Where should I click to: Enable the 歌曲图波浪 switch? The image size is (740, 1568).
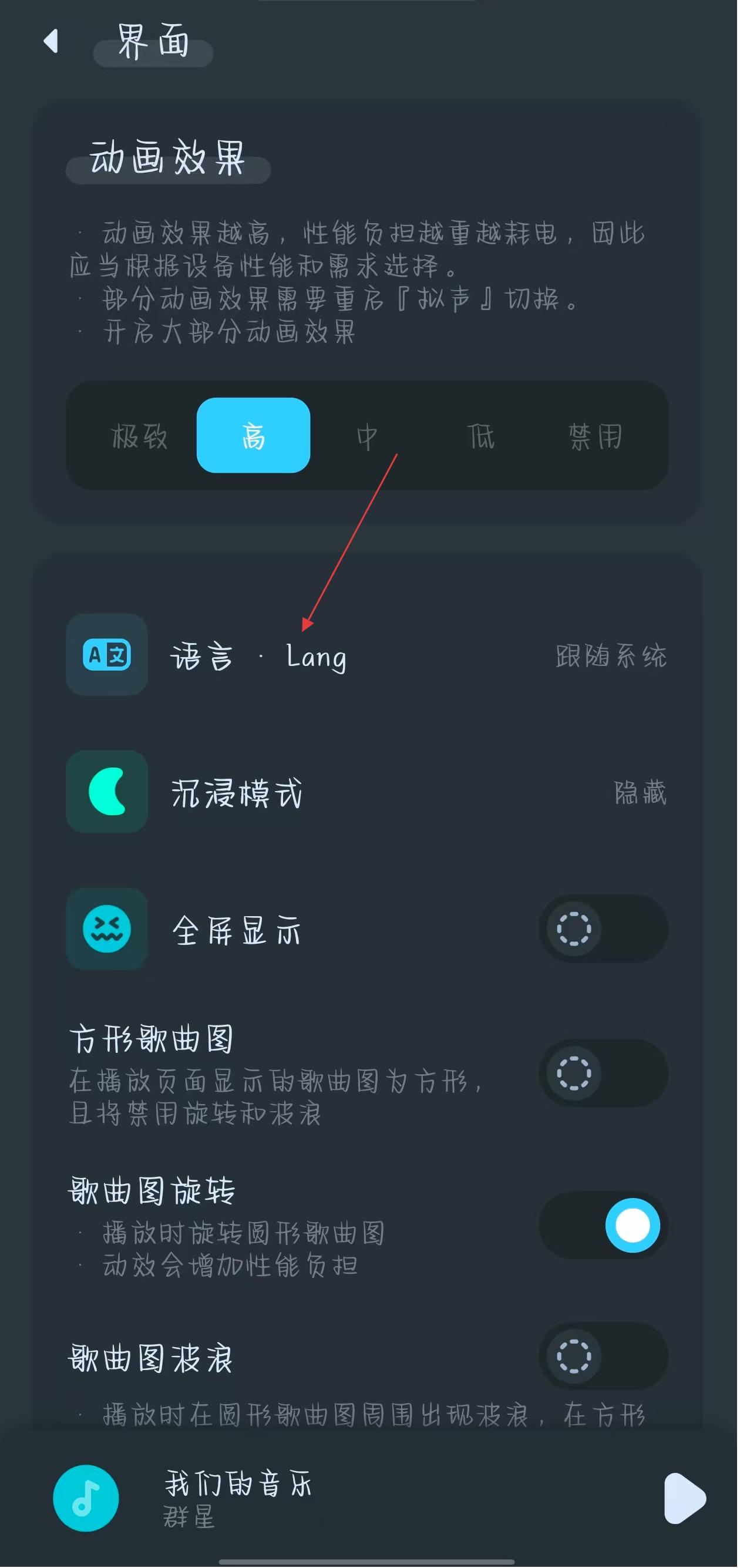(603, 1357)
